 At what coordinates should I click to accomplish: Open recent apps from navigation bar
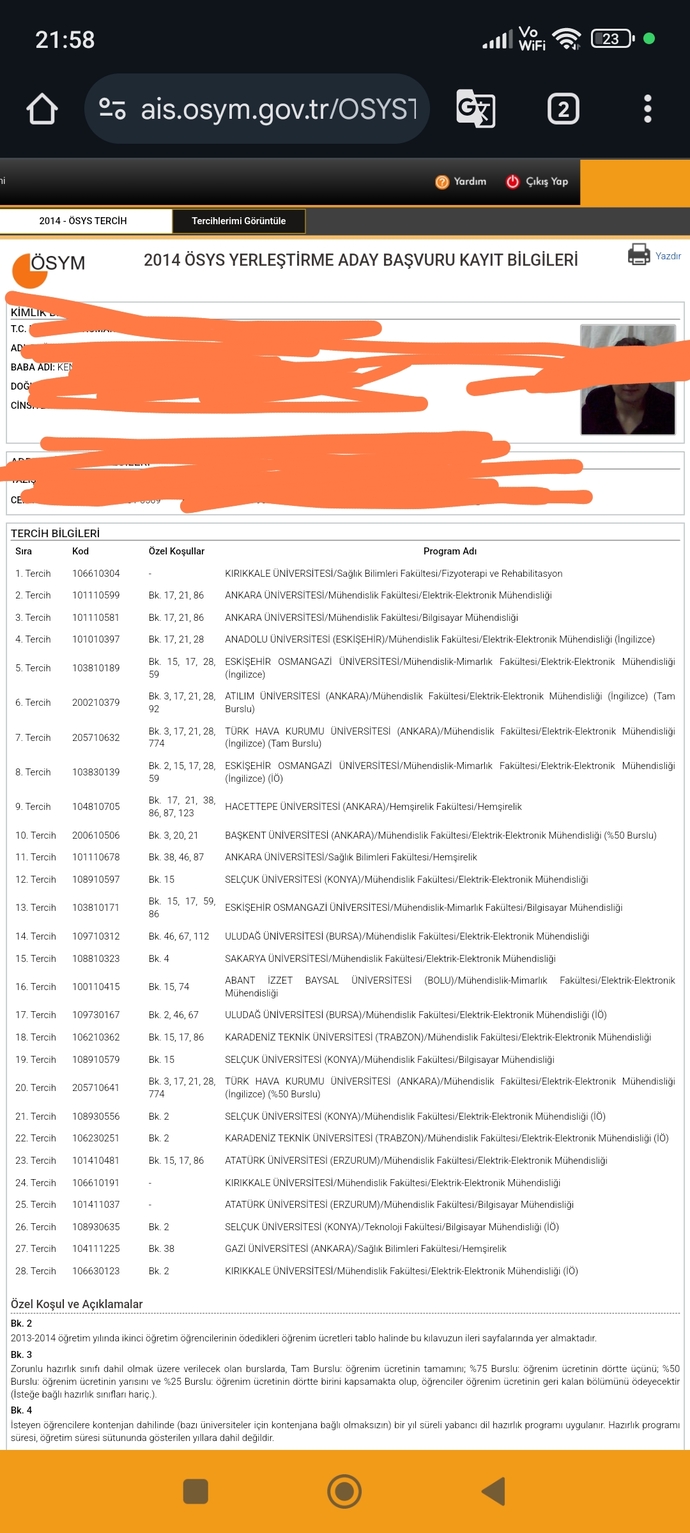pos(196,1492)
